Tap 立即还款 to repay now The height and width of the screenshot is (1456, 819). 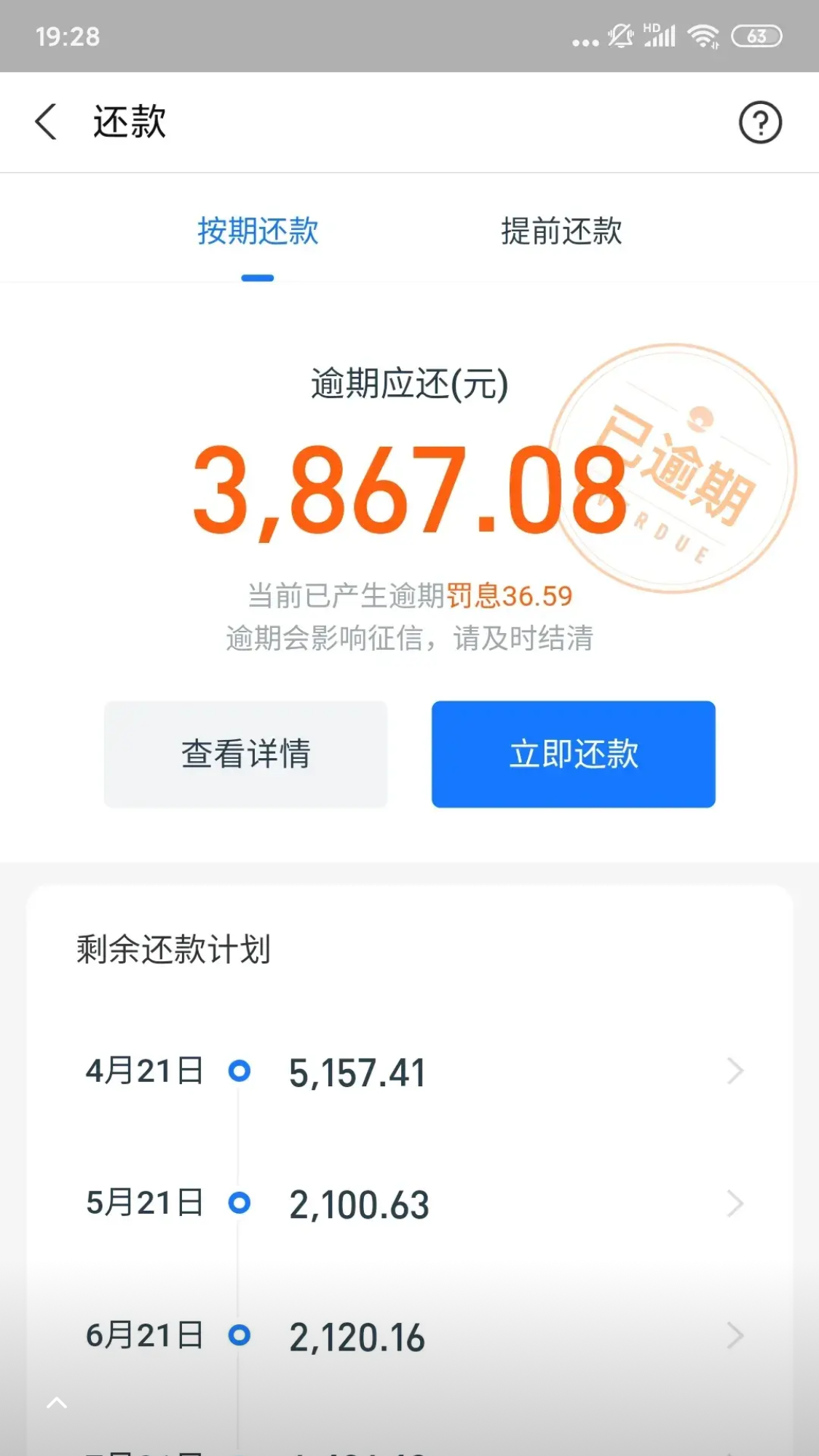click(x=574, y=754)
